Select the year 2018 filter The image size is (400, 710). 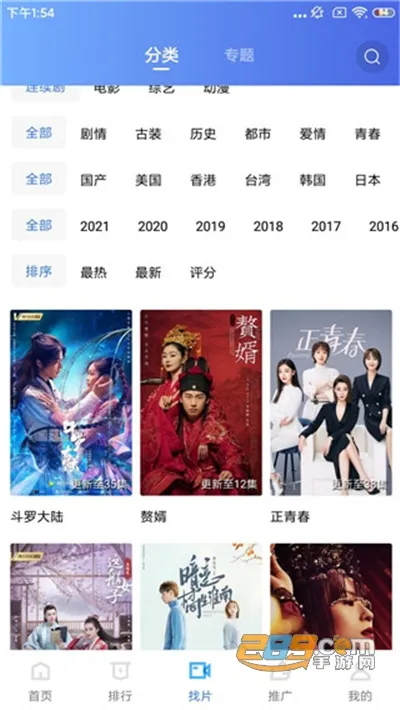[268, 226]
